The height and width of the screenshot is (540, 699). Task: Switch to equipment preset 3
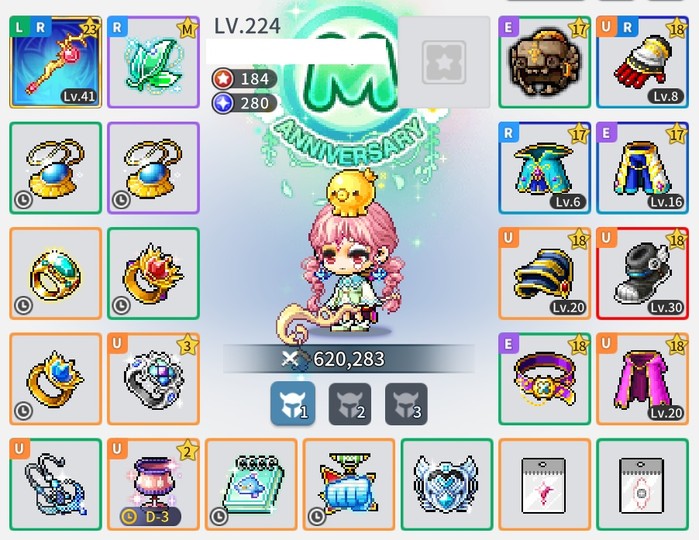point(406,404)
